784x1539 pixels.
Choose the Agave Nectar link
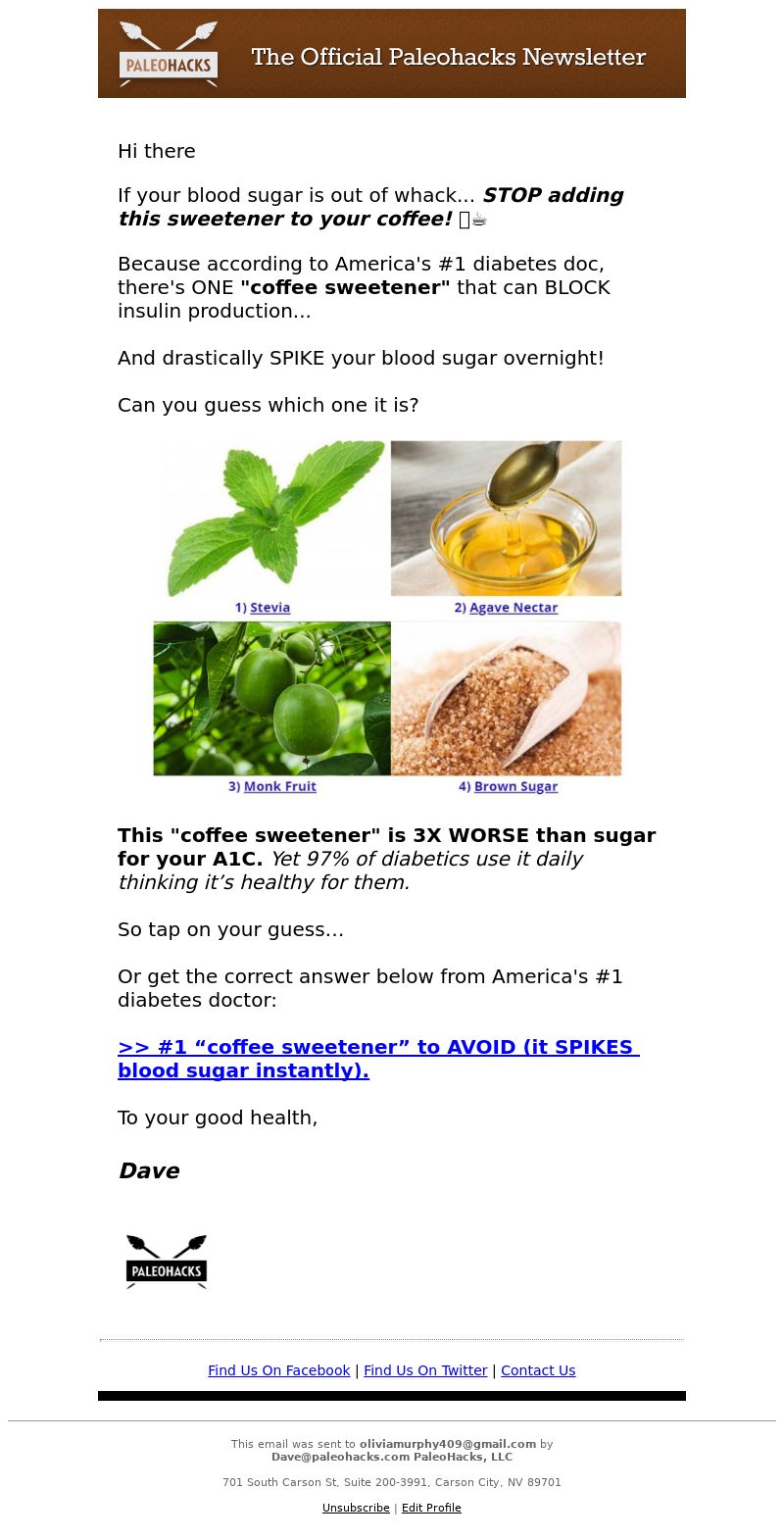(514, 608)
